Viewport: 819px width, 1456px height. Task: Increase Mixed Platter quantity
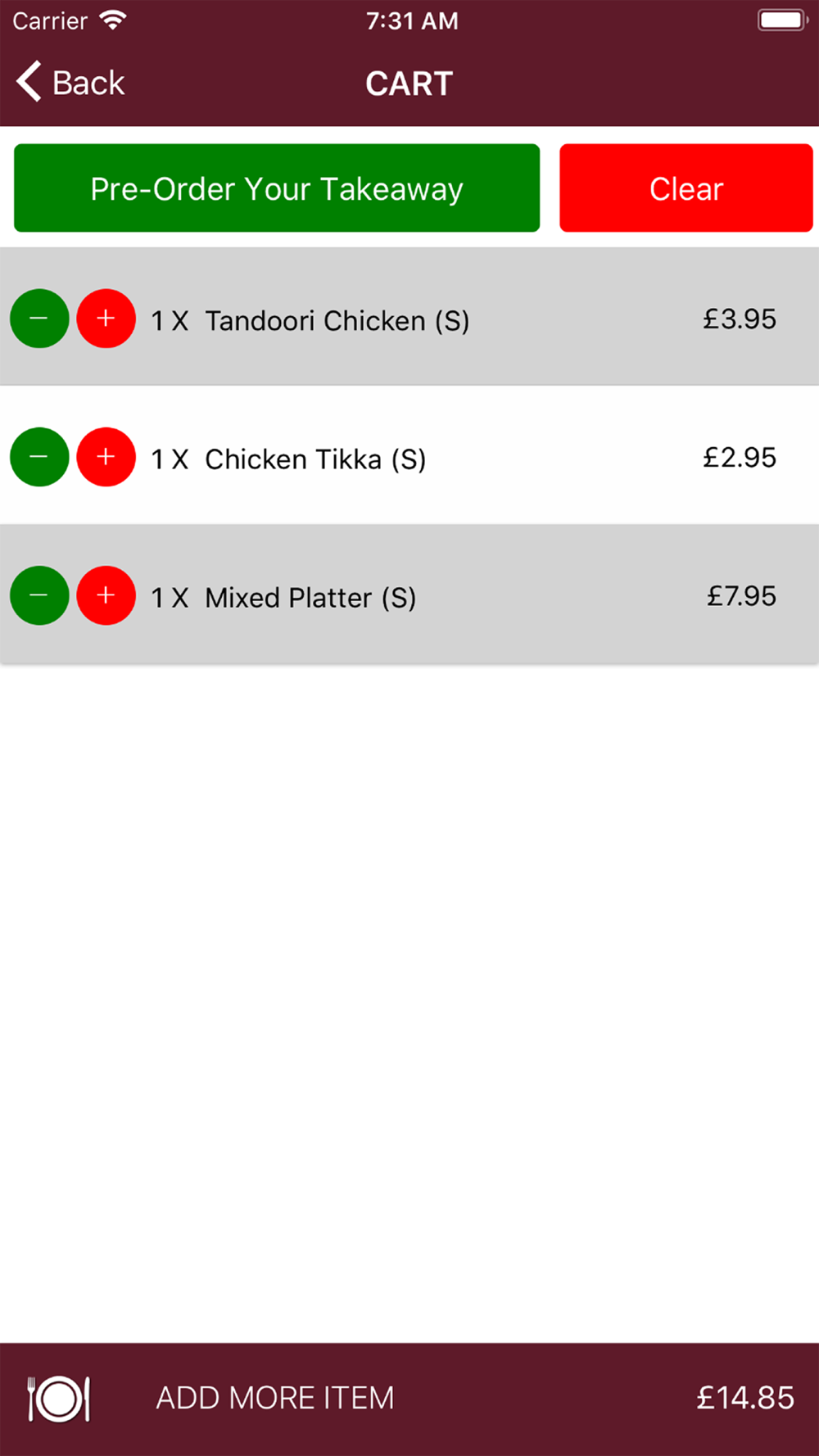pos(106,595)
